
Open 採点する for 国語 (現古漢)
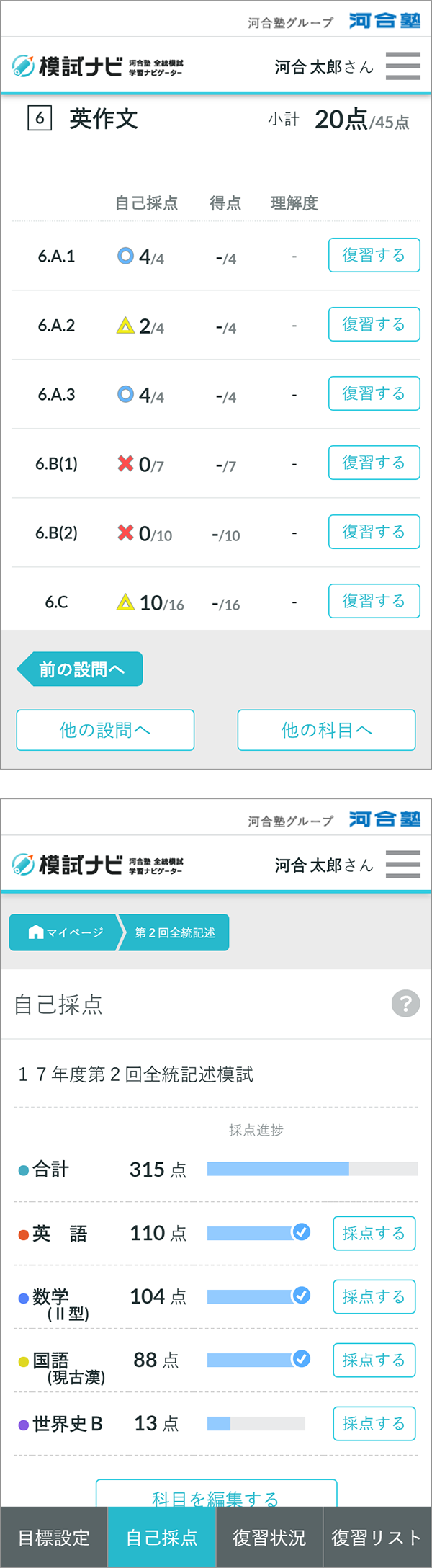(x=374, y=1360)
